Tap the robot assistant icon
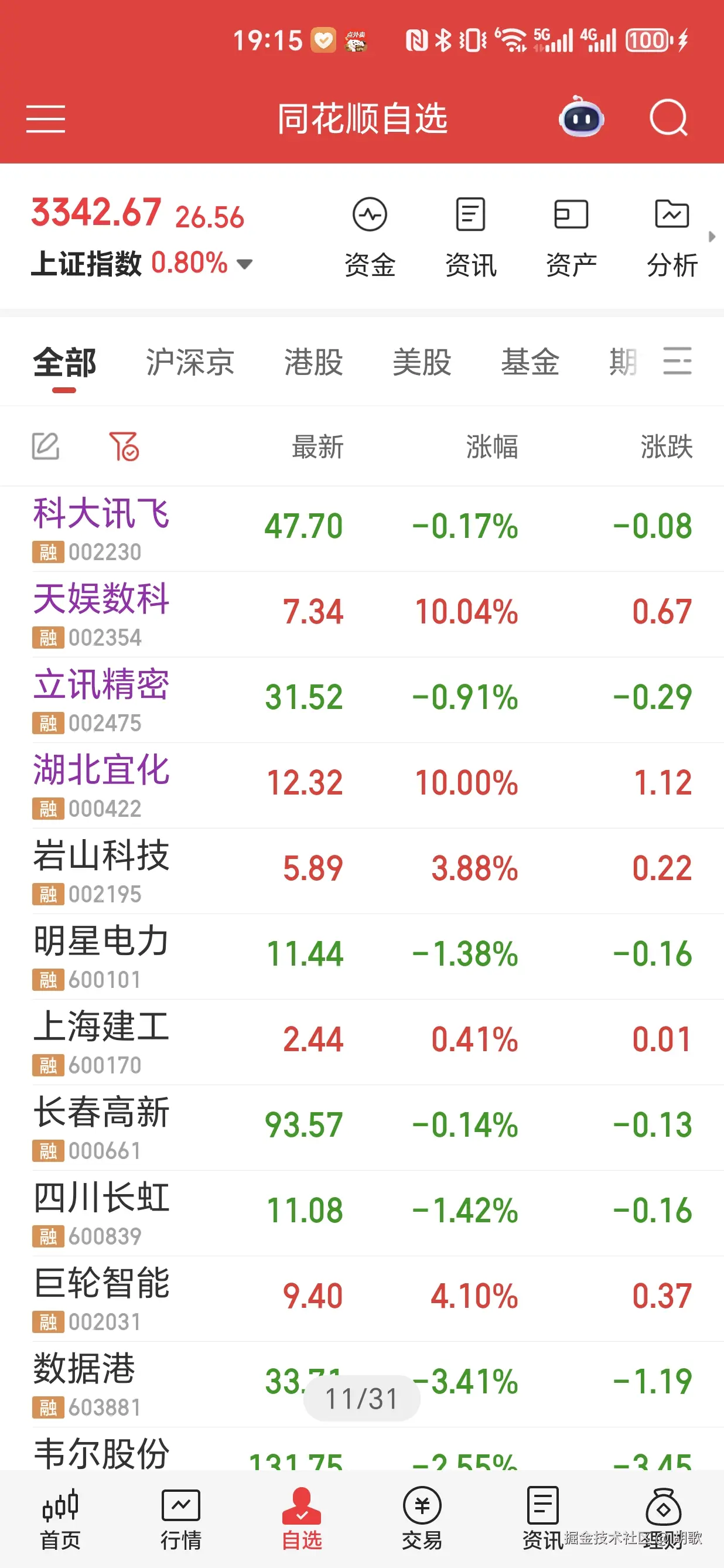This screenshot has height=1568, width=724. pos(581,117)
